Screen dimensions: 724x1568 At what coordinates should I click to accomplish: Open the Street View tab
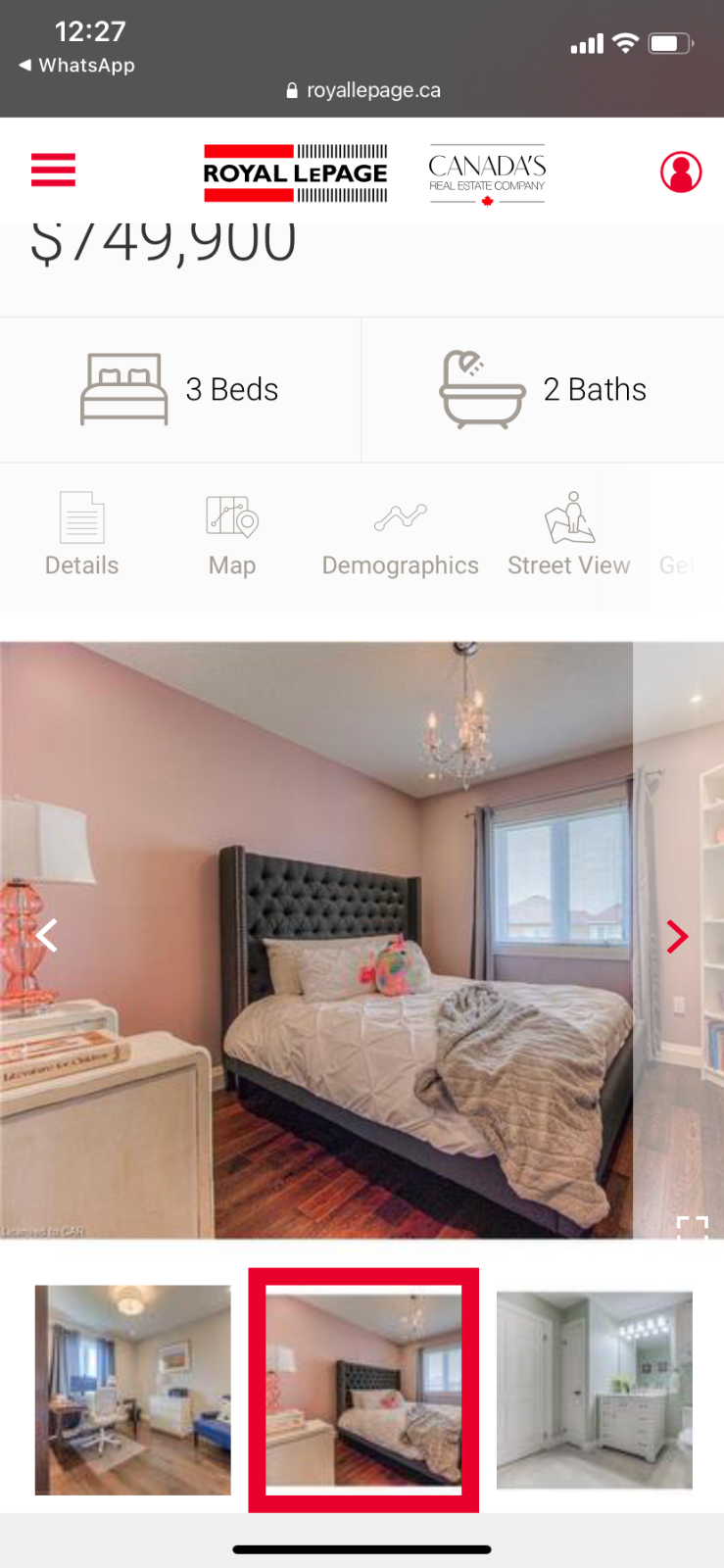568,535
